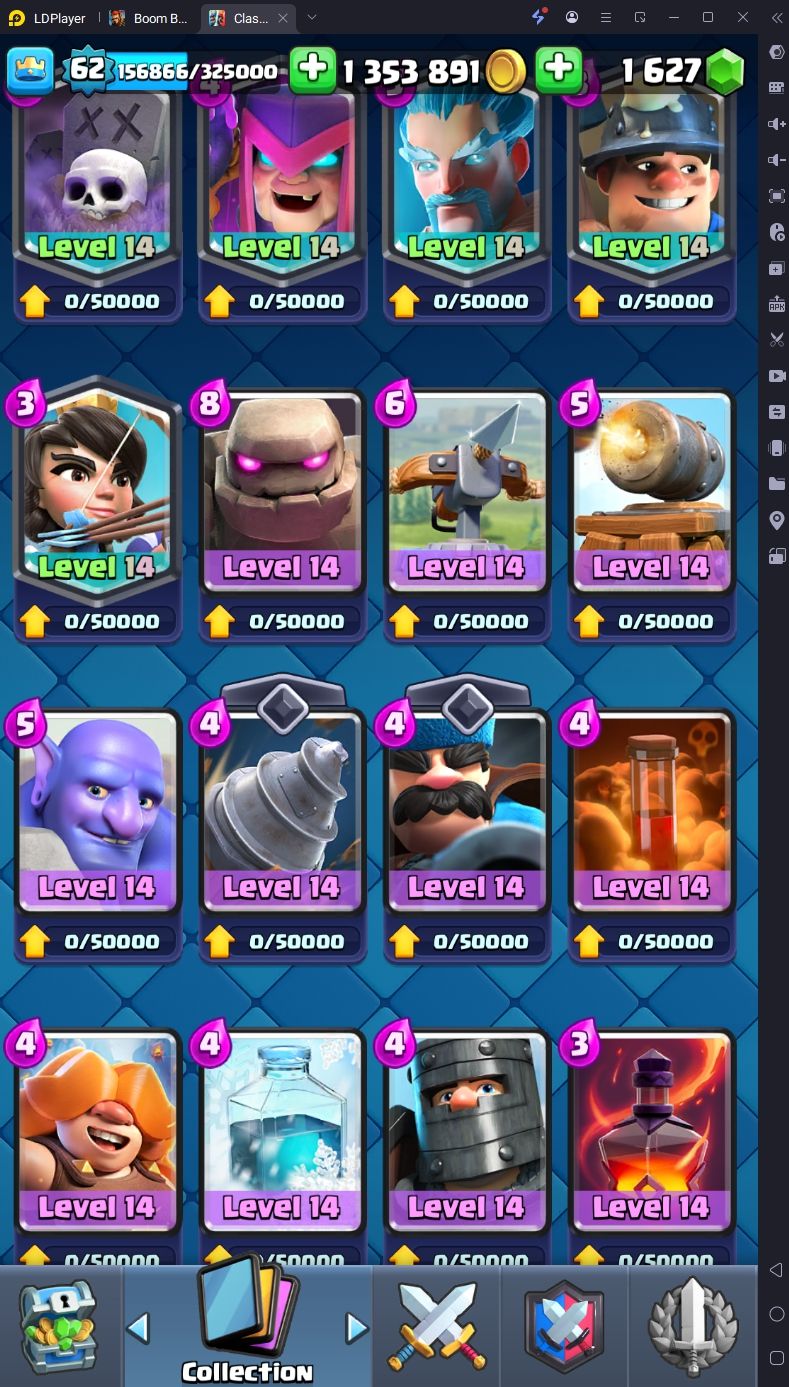
Task: Open the Shop chest tab
Action: tap(59, 1326)
